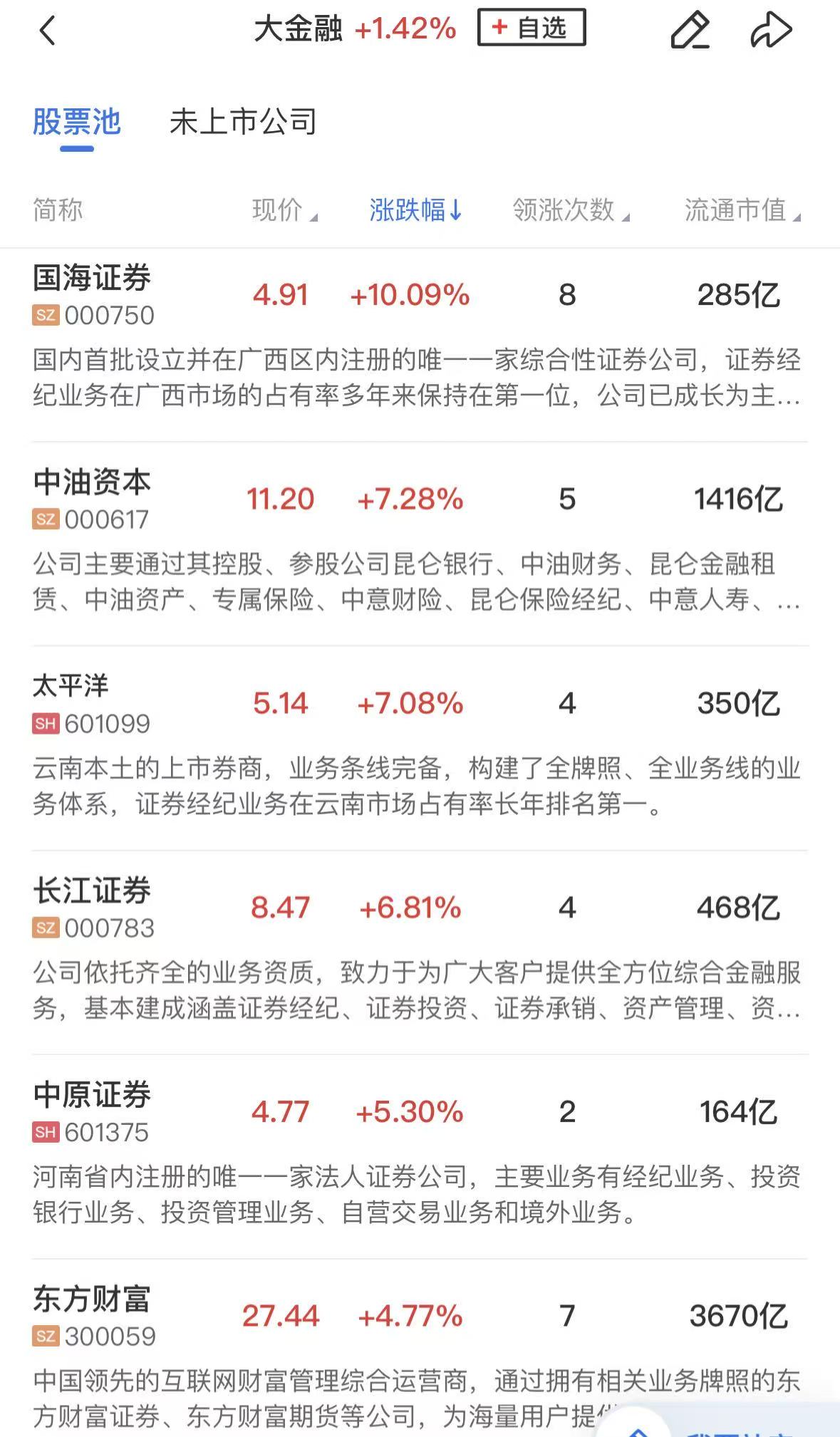View the 中油资本 stock row
This screenshot has height=1437, width=840.
tap(93, 482)
